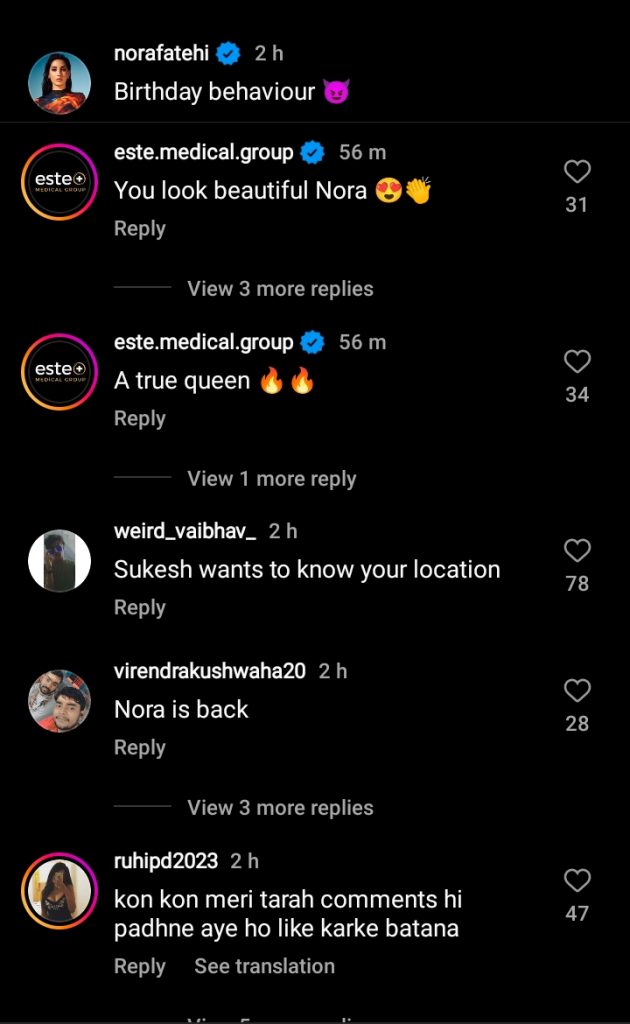Reply to ruhipd2023's comment
Screen dimensions: 630x1024
pyautogui.click(x=139, y=967)
